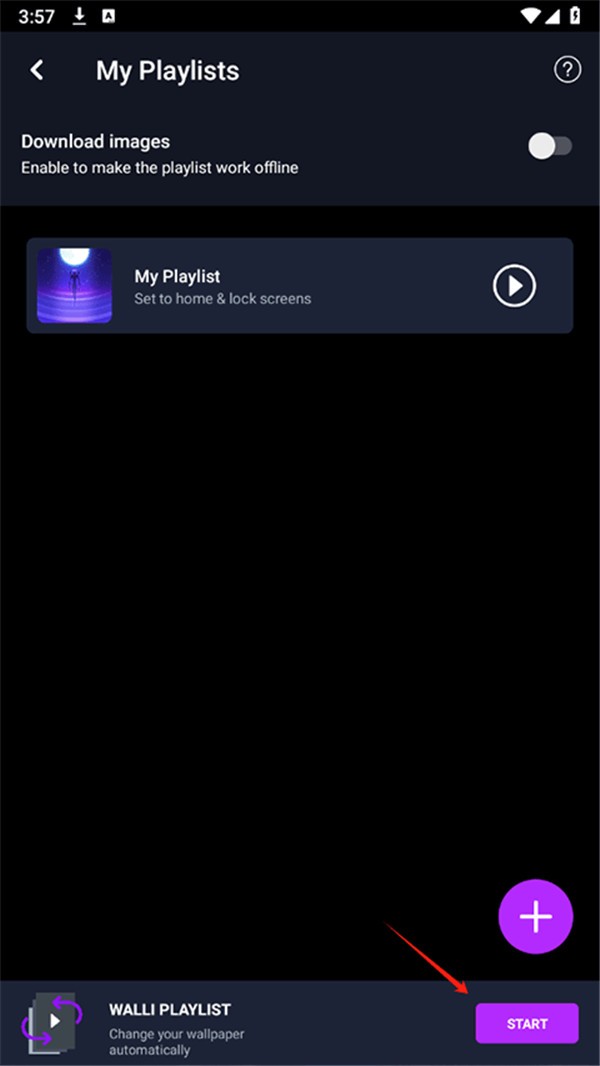Screen dimensions: 600x1066
Task: Enable the Download images switch
Action: [550, 146]
